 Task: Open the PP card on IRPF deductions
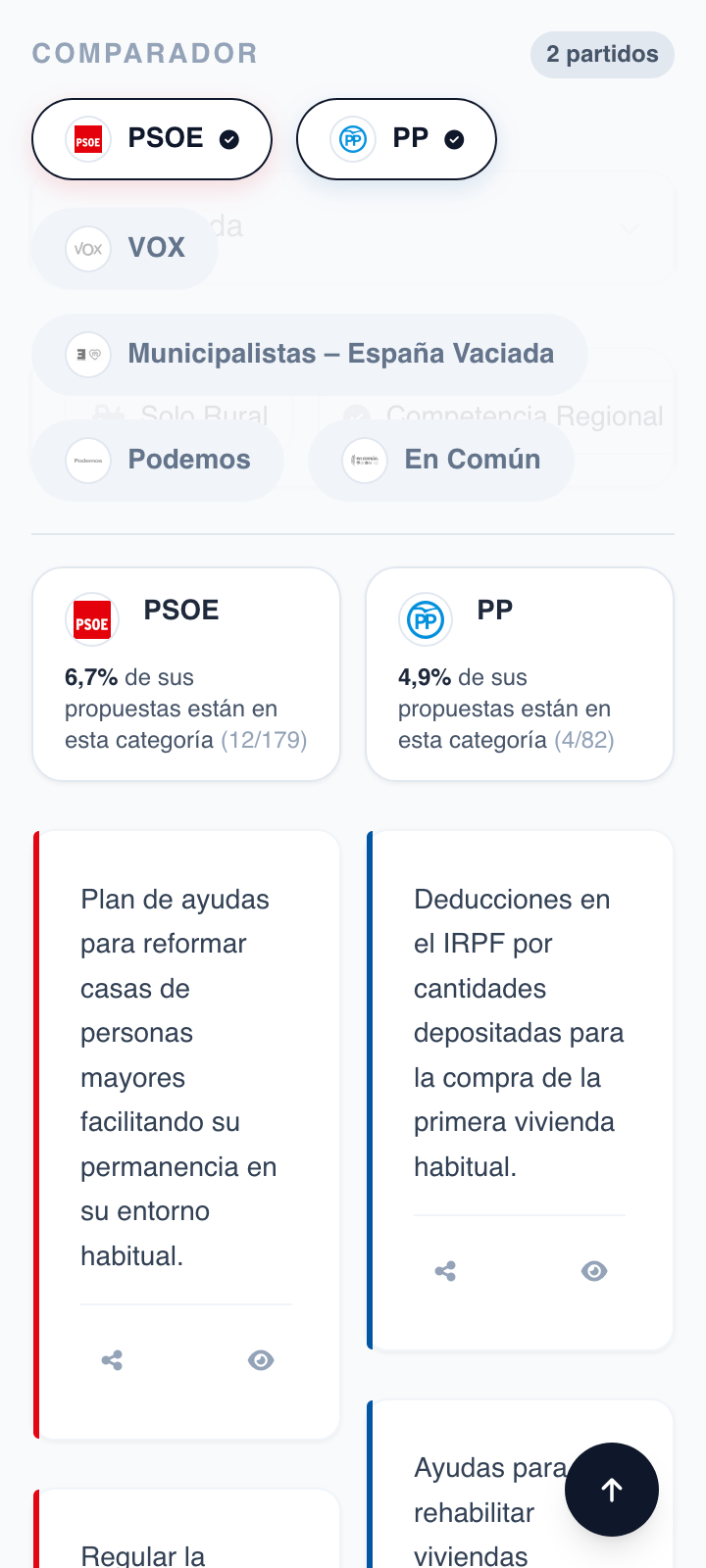click(x=518, y=1032)
